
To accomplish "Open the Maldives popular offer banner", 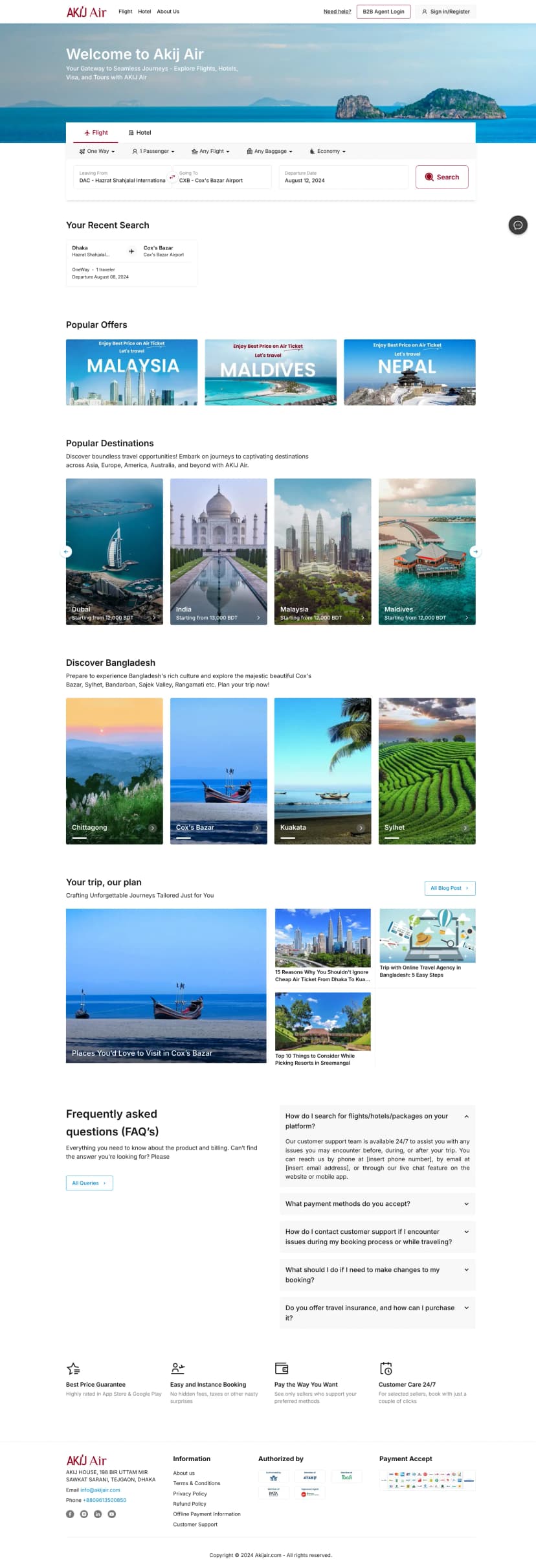I will (271, 372).
